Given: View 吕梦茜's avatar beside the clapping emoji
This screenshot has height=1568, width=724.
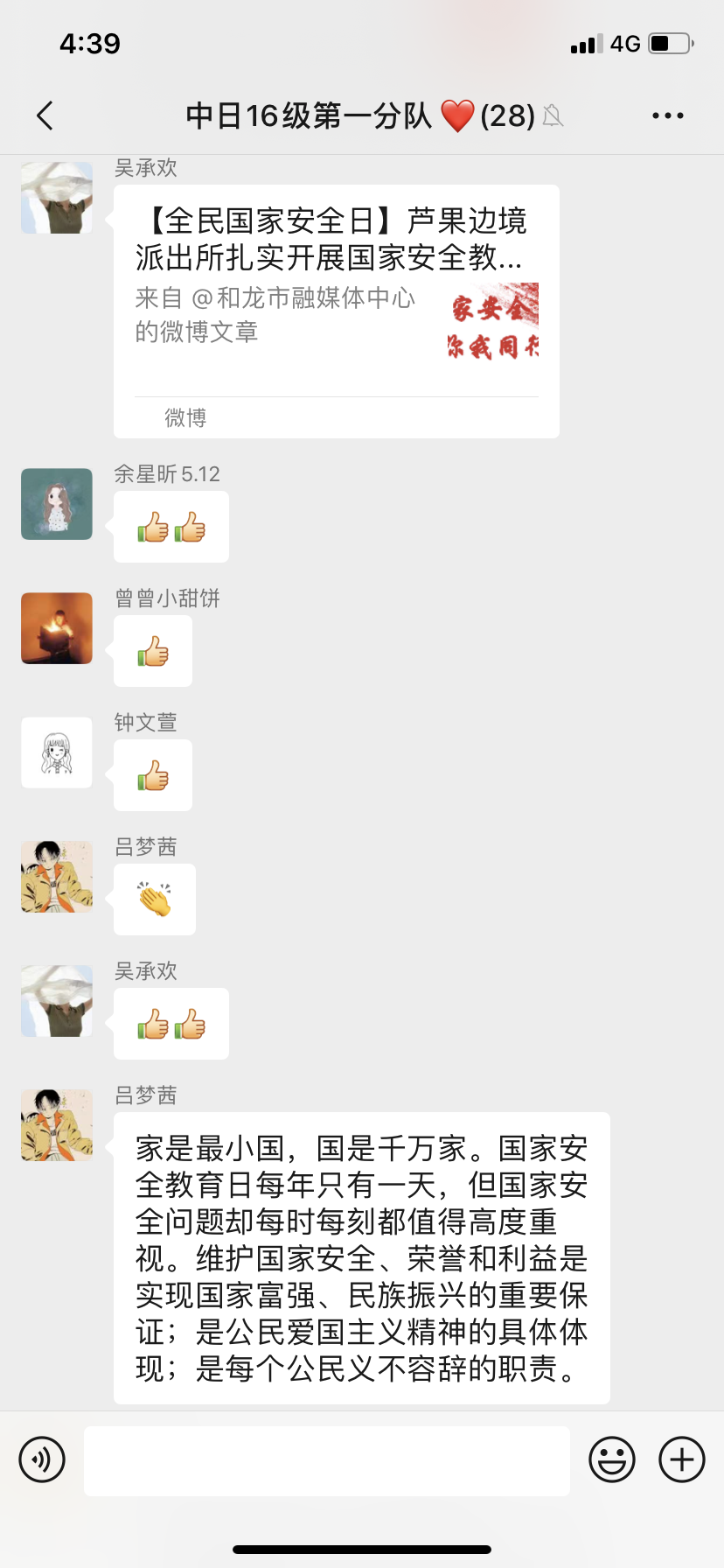Looking at the screenshot, I should pyautogui.click(x=57, y=877).
